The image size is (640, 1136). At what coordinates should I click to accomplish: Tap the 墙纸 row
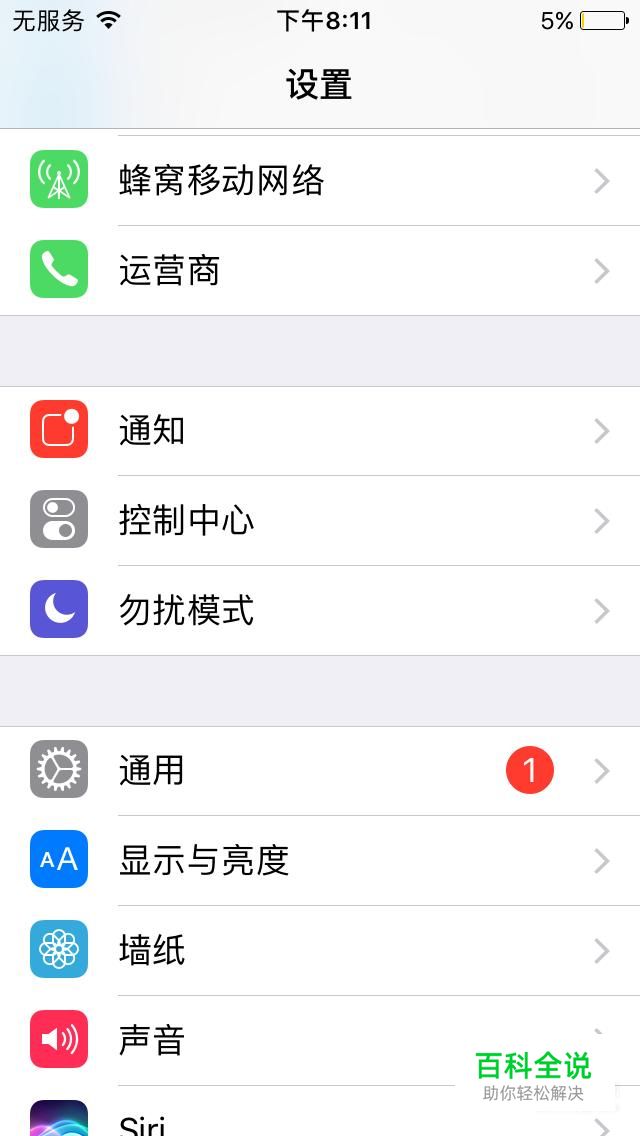click(x=320, y=951)
